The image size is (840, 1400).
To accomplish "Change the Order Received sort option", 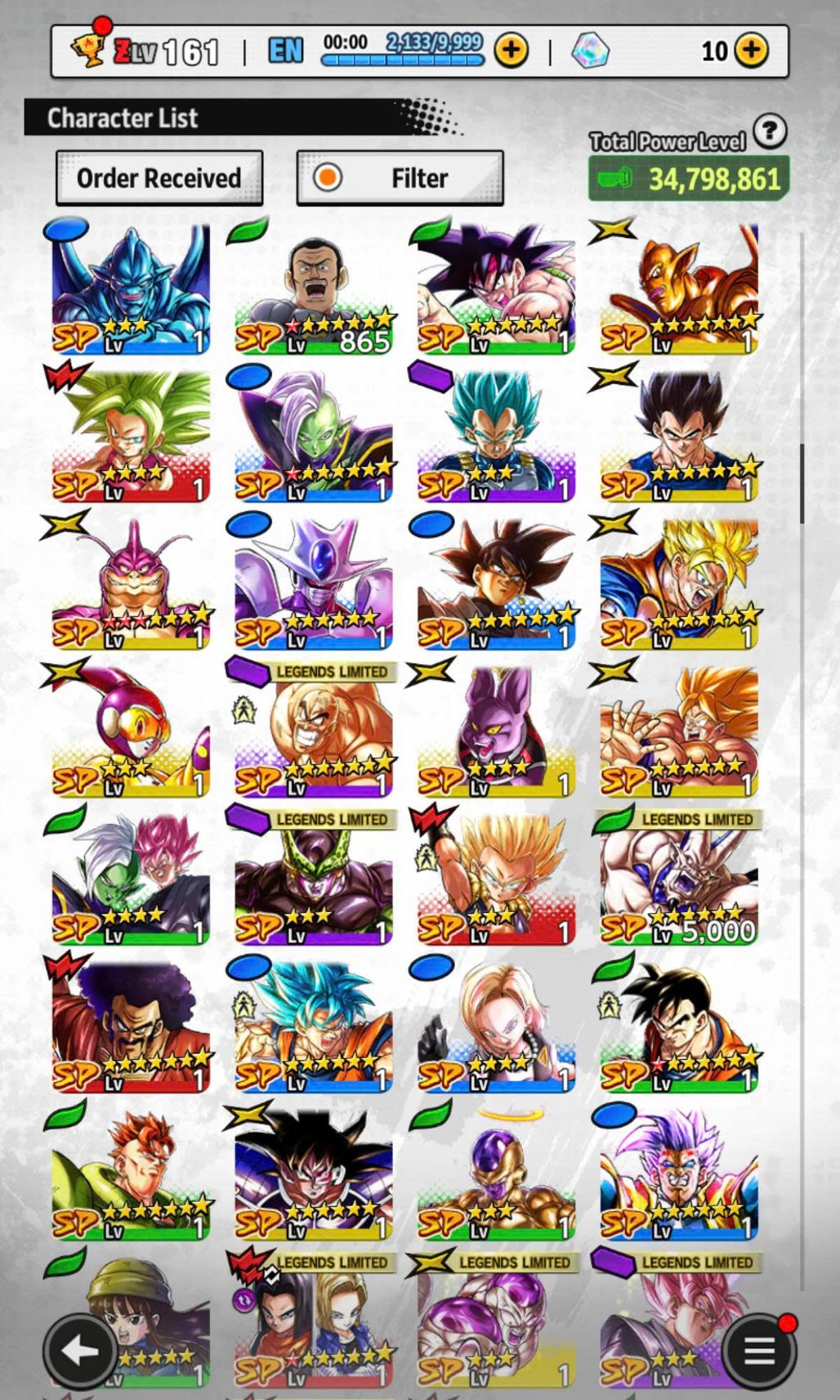I will [x=159, y=177].
